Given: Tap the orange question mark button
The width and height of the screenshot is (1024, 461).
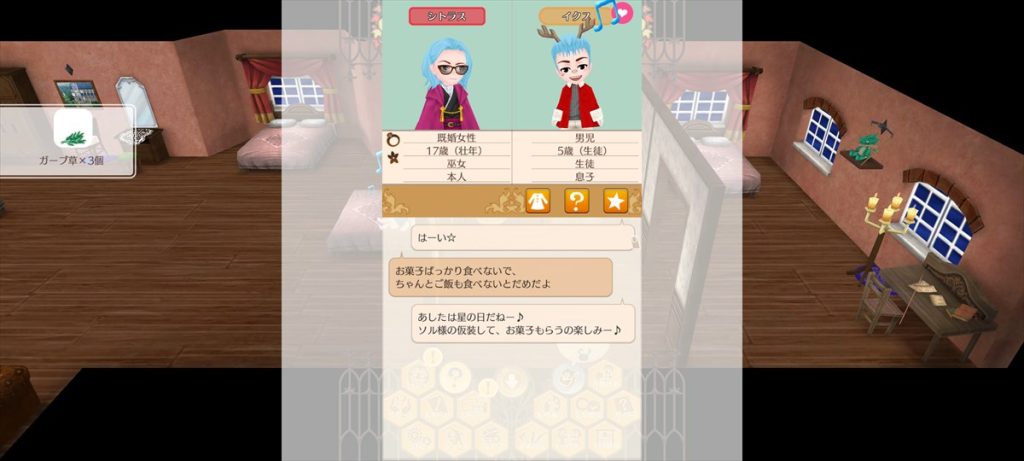Looking at the screenshot, I should (577, 201).
